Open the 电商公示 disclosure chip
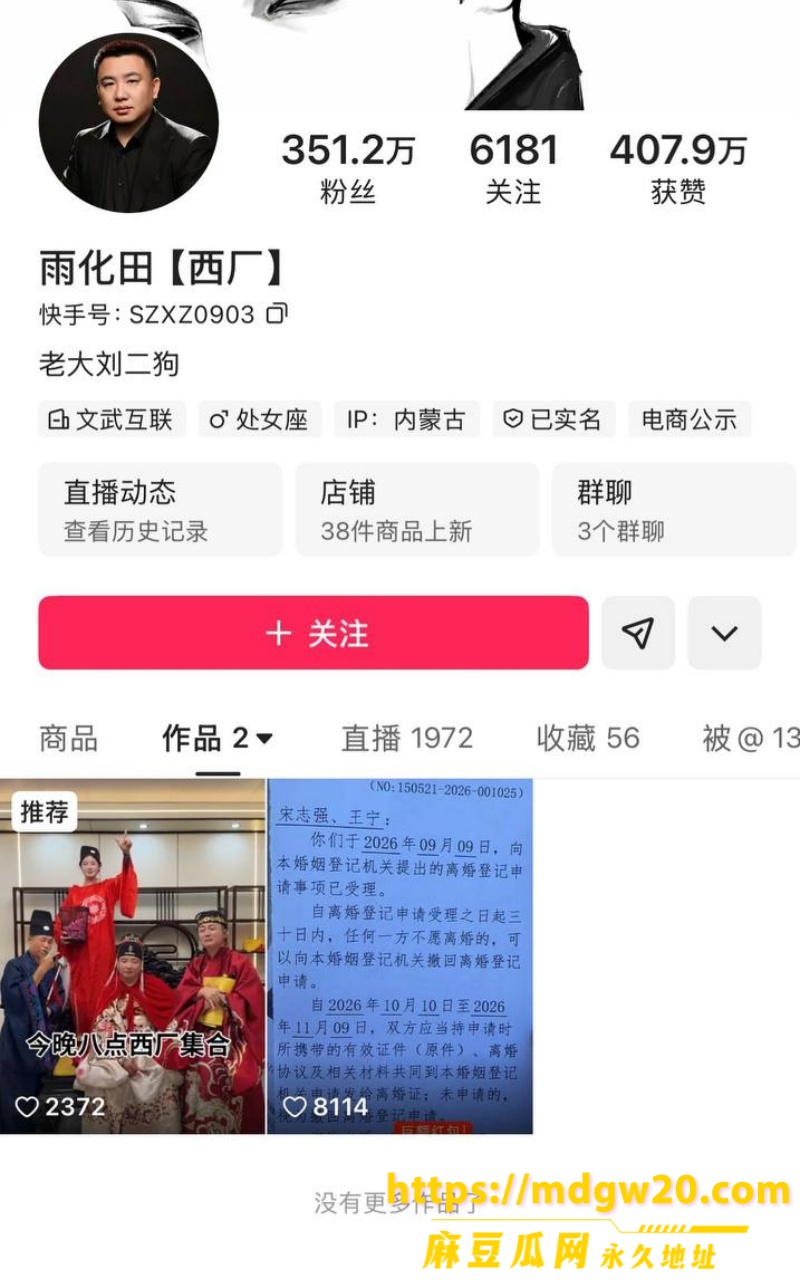This screenshot has height=1280, width=800. click(x=690, y=419)
